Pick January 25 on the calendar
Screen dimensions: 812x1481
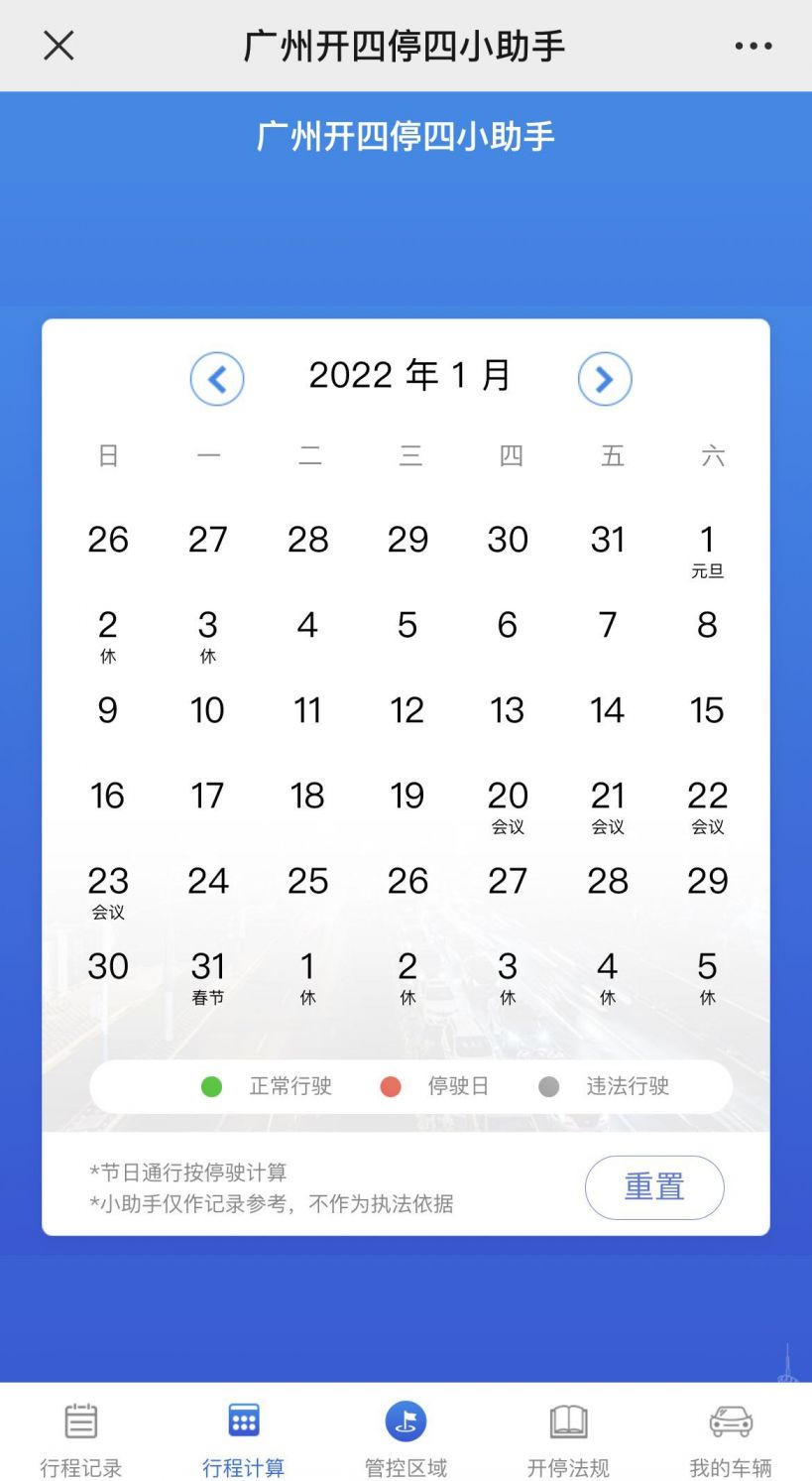tap(307, 881)
